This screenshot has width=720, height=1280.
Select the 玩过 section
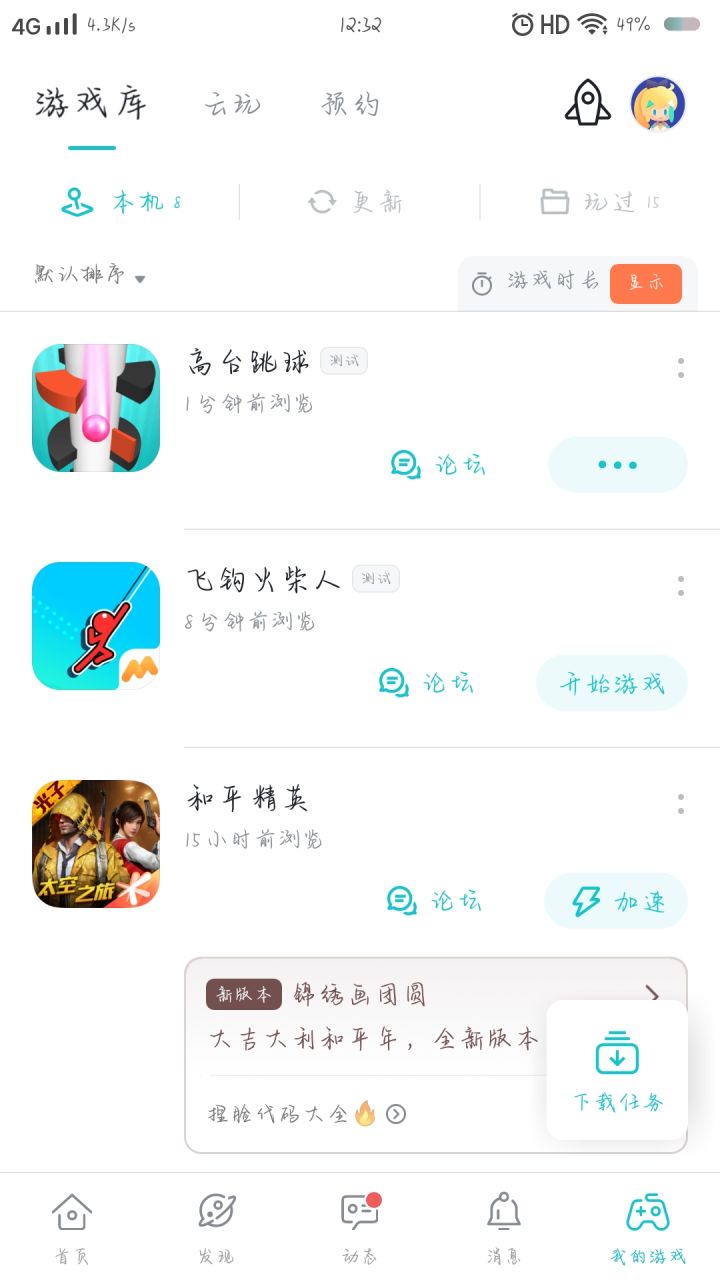pos(600,202)
